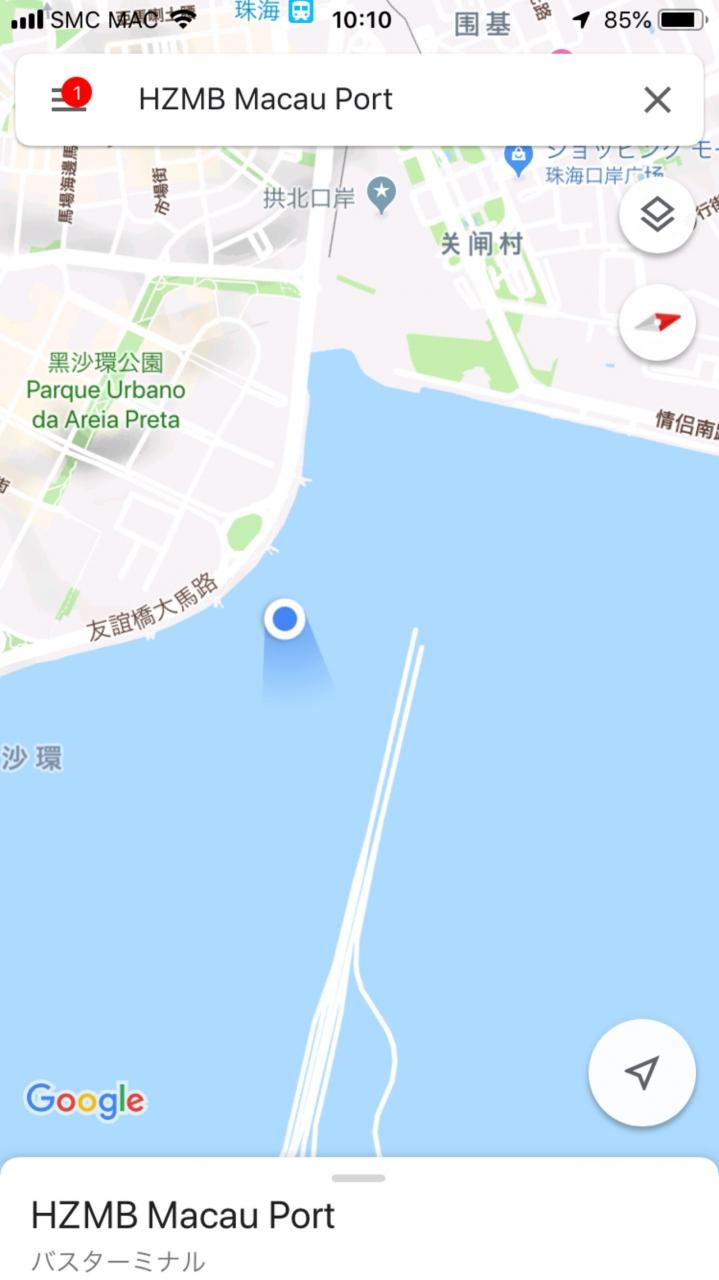Open the map layers selector
The image size is (719, 1280).
(657, 215)
